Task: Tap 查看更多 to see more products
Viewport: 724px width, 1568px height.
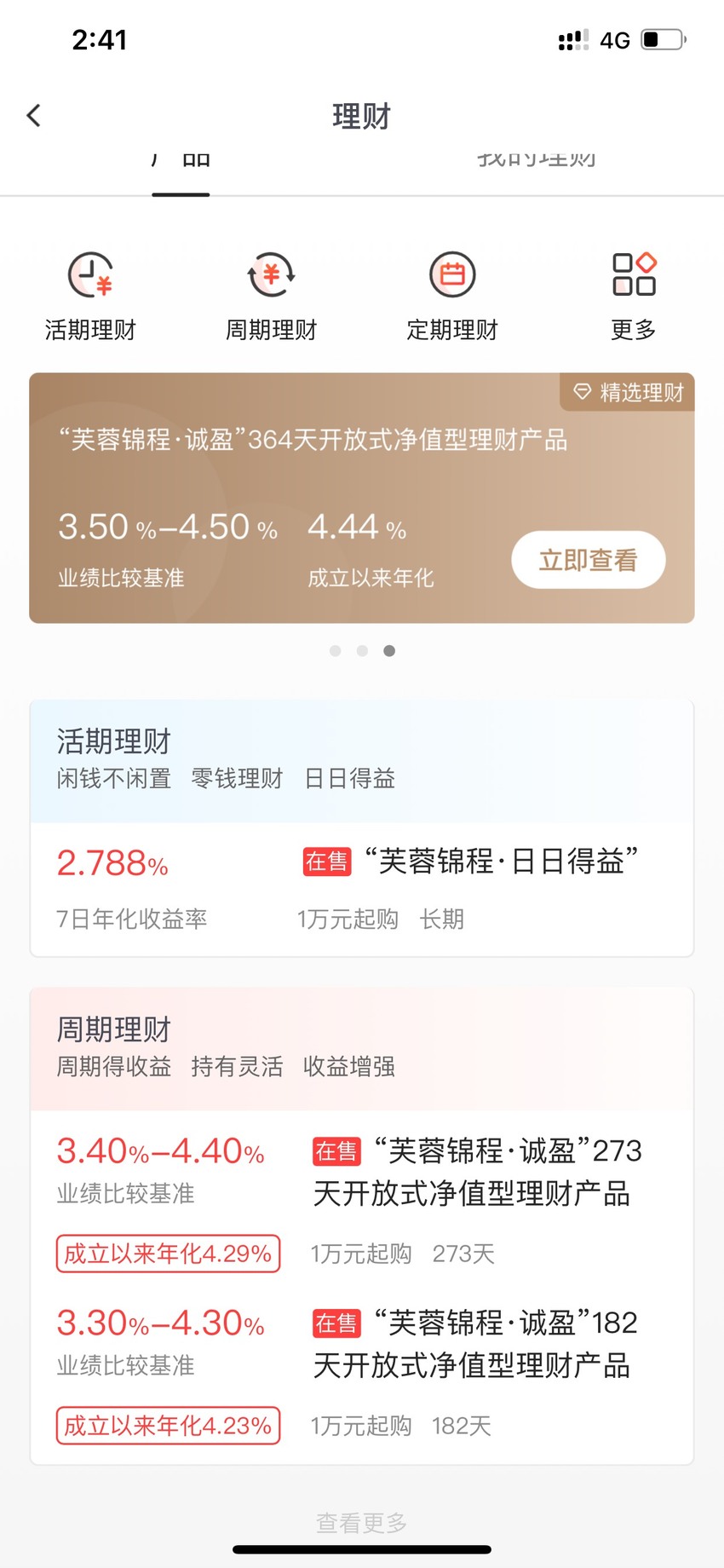Action: point(362,1523)
